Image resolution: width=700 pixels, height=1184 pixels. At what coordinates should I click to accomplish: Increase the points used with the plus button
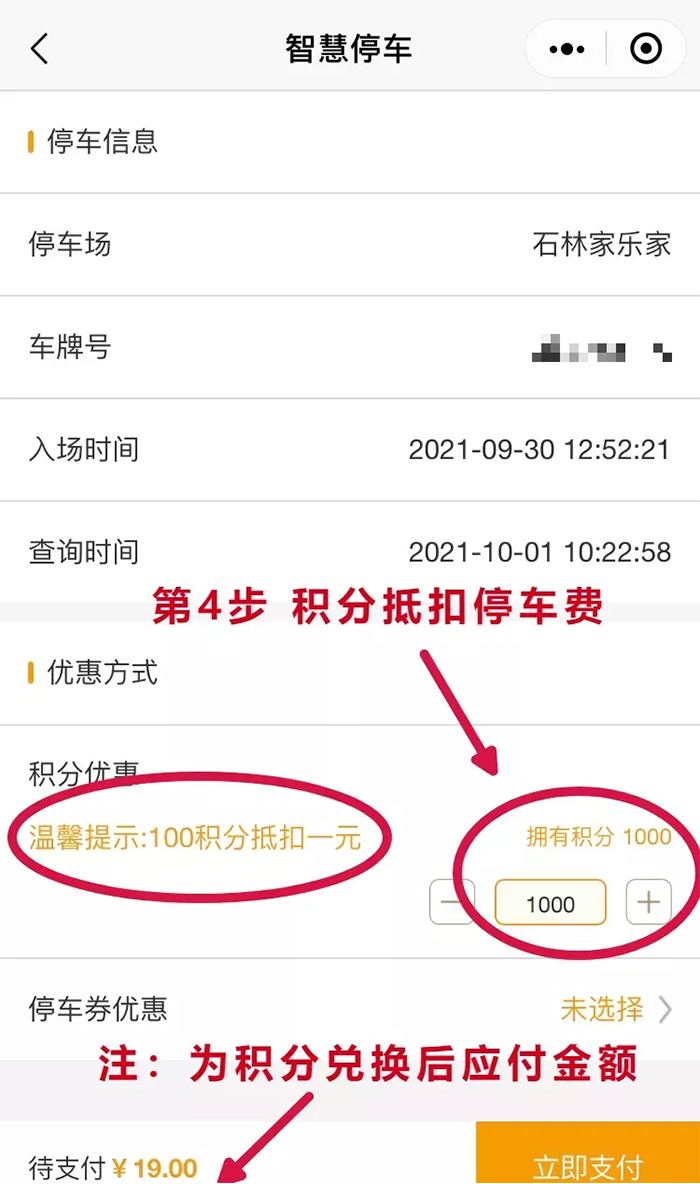(x=648, y=903)
